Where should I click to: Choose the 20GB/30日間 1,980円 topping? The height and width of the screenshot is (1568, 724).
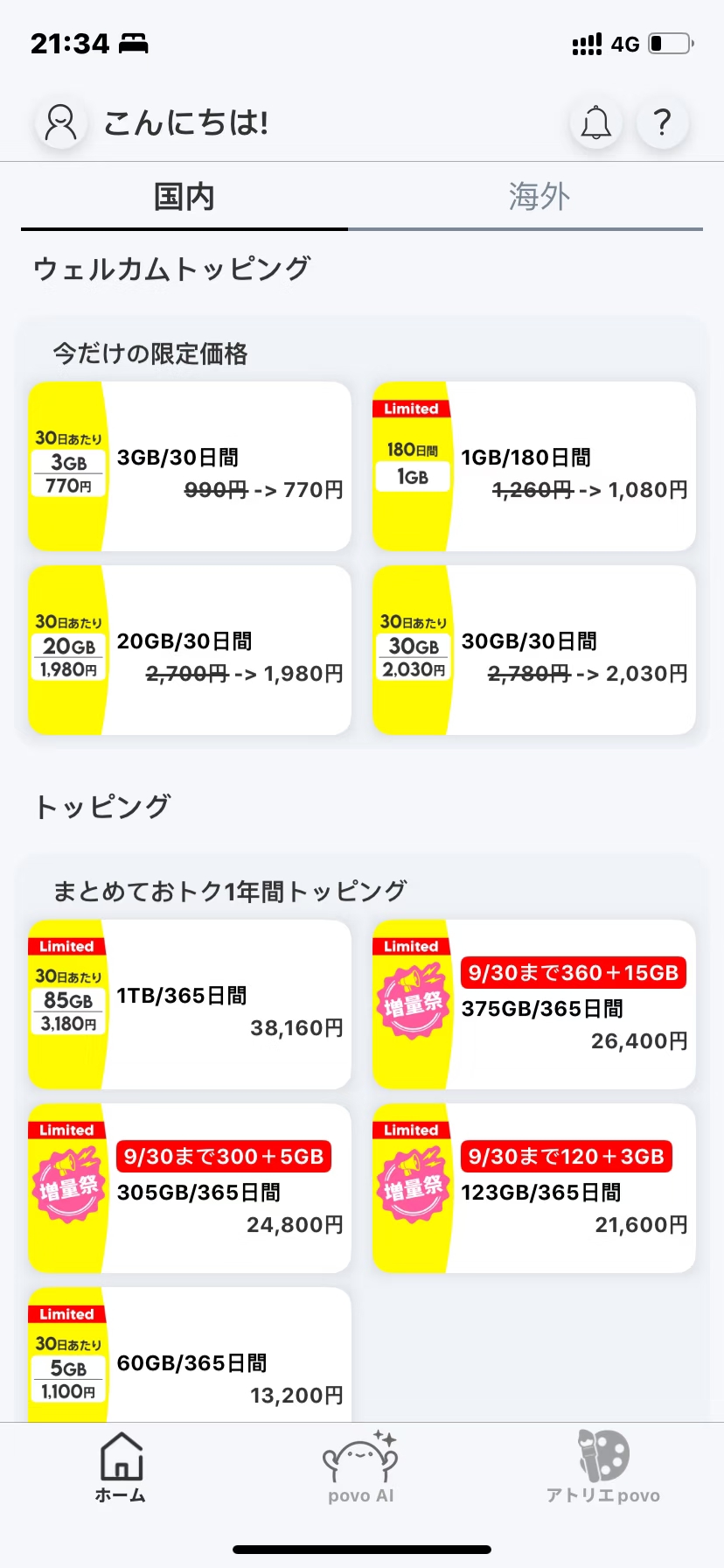coord(190,650)
